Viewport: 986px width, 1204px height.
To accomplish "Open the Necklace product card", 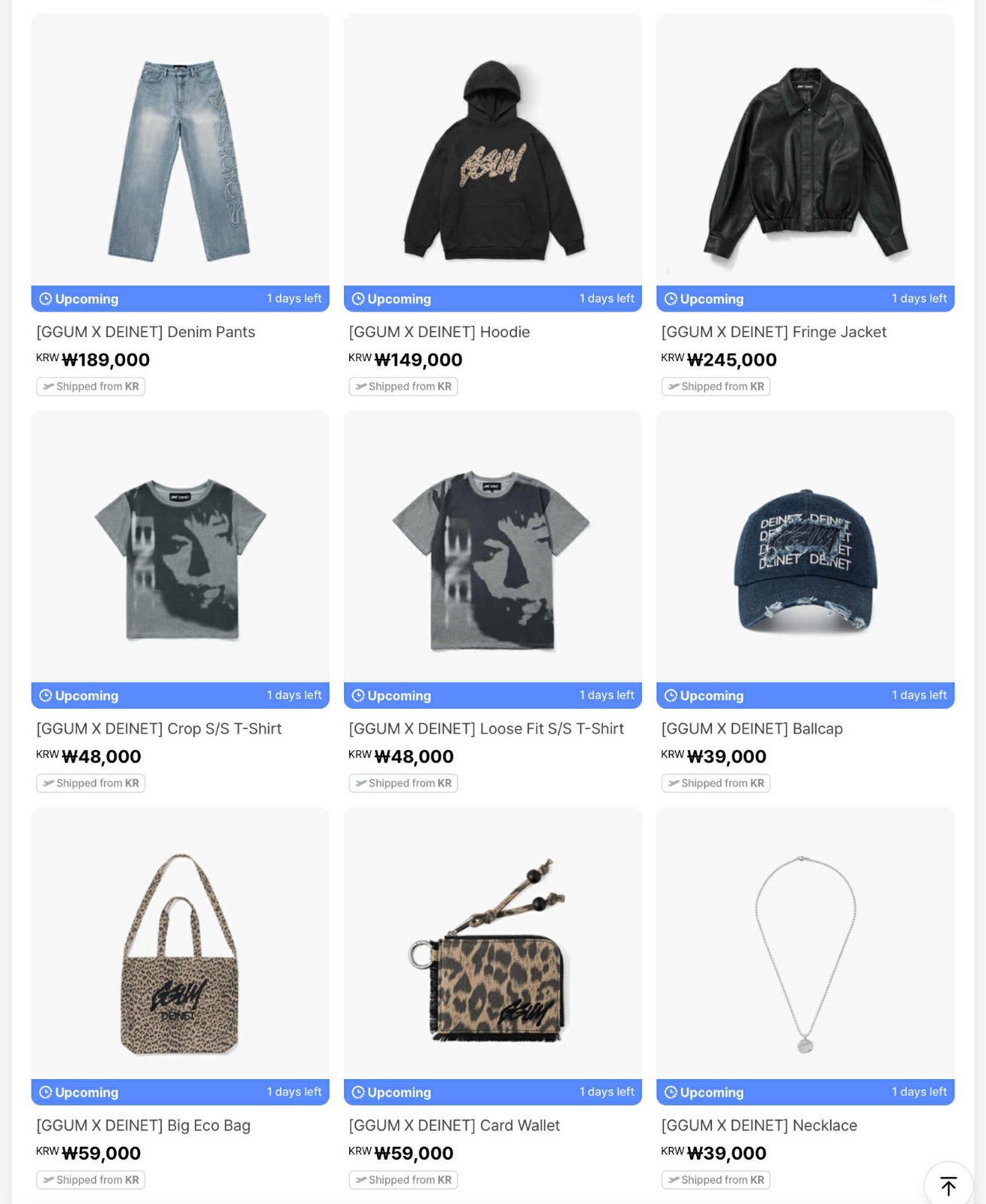I will pos(805,954).
